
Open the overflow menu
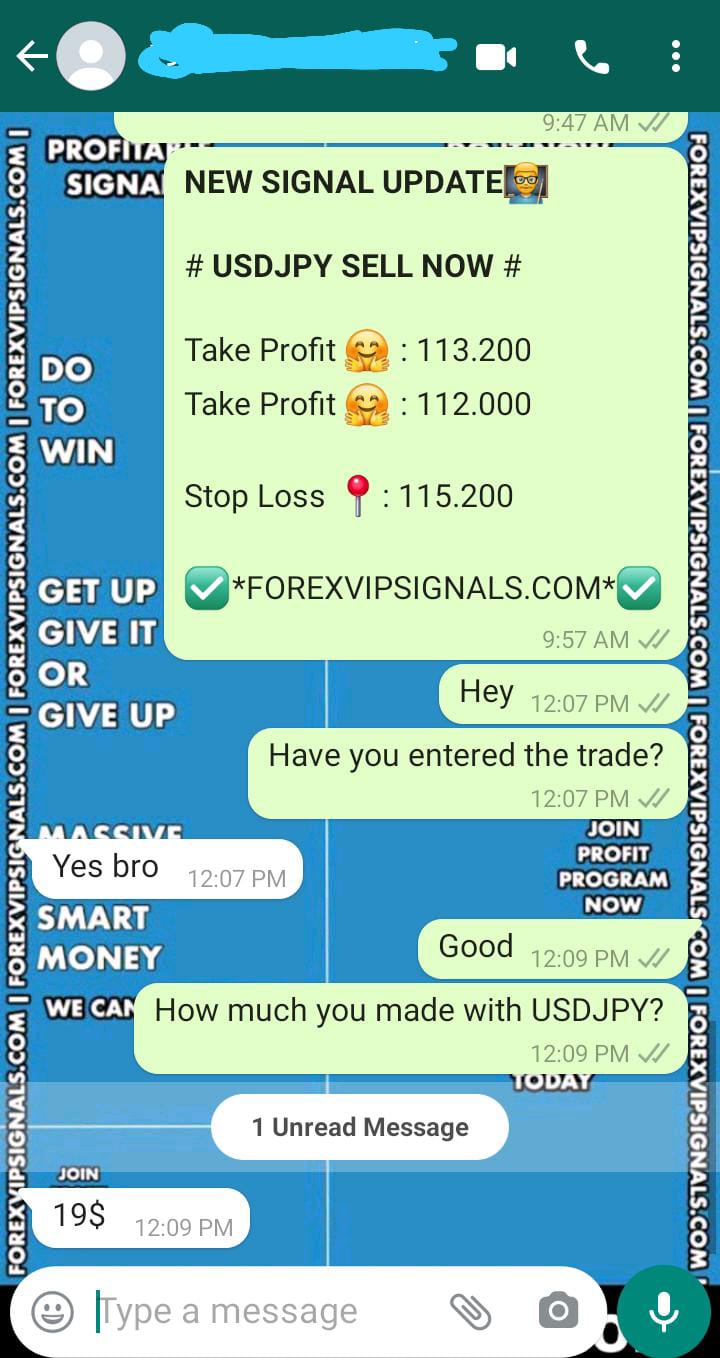[676, 57]
